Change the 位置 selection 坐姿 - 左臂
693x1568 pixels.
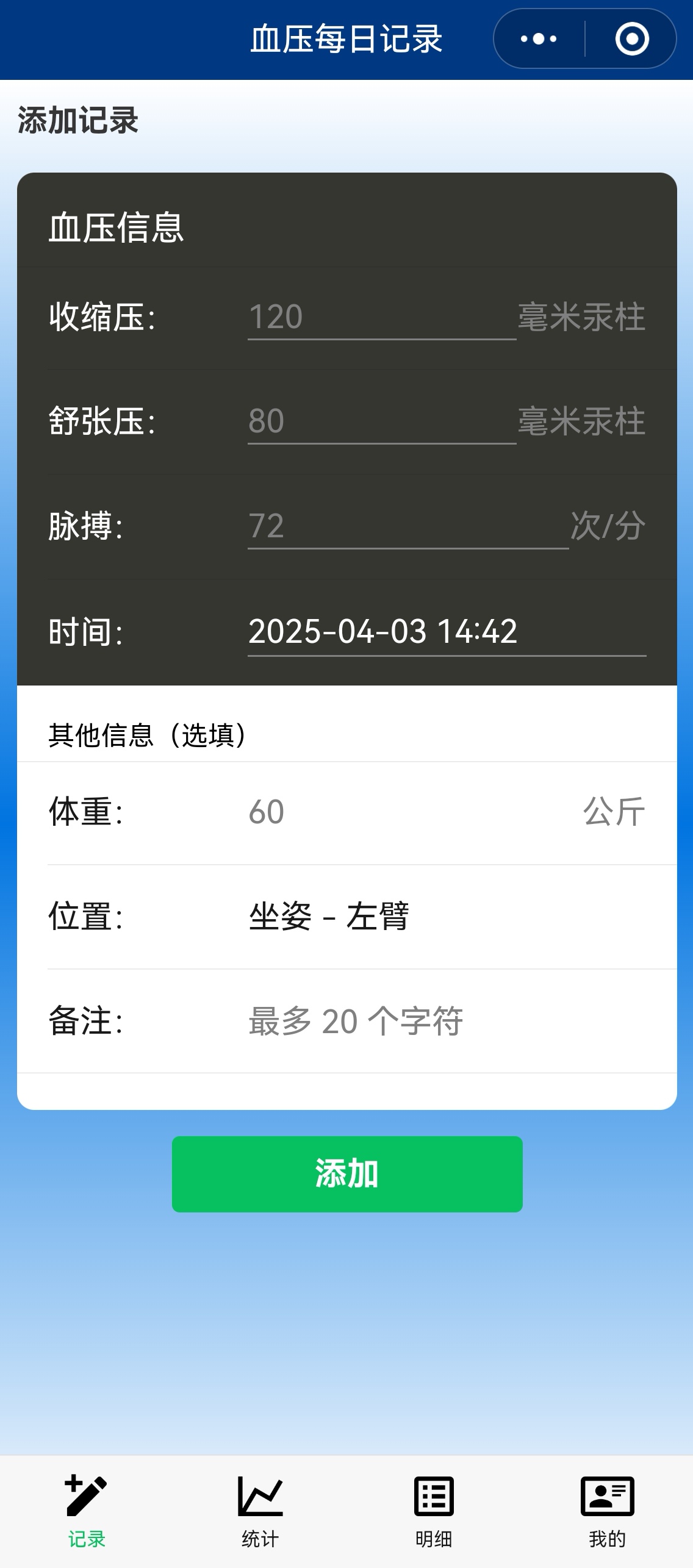click(447, 917)
